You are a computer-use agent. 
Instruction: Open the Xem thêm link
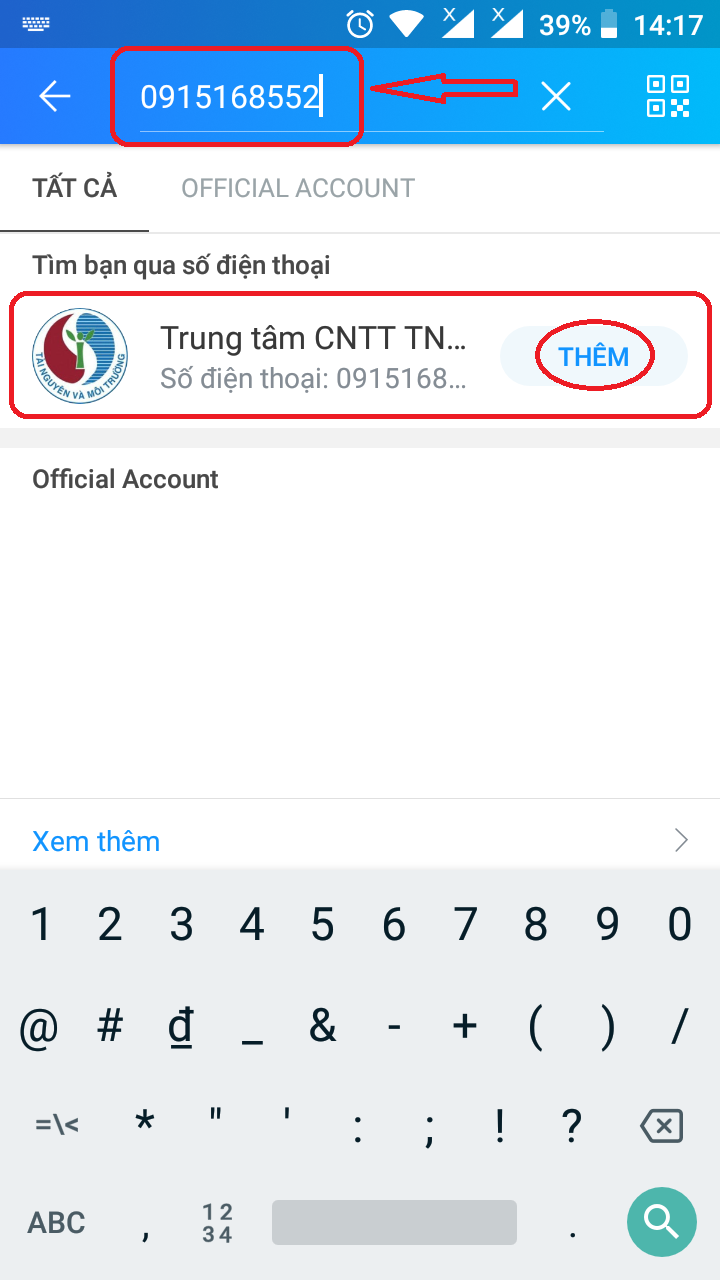click(x=96, y=841)
